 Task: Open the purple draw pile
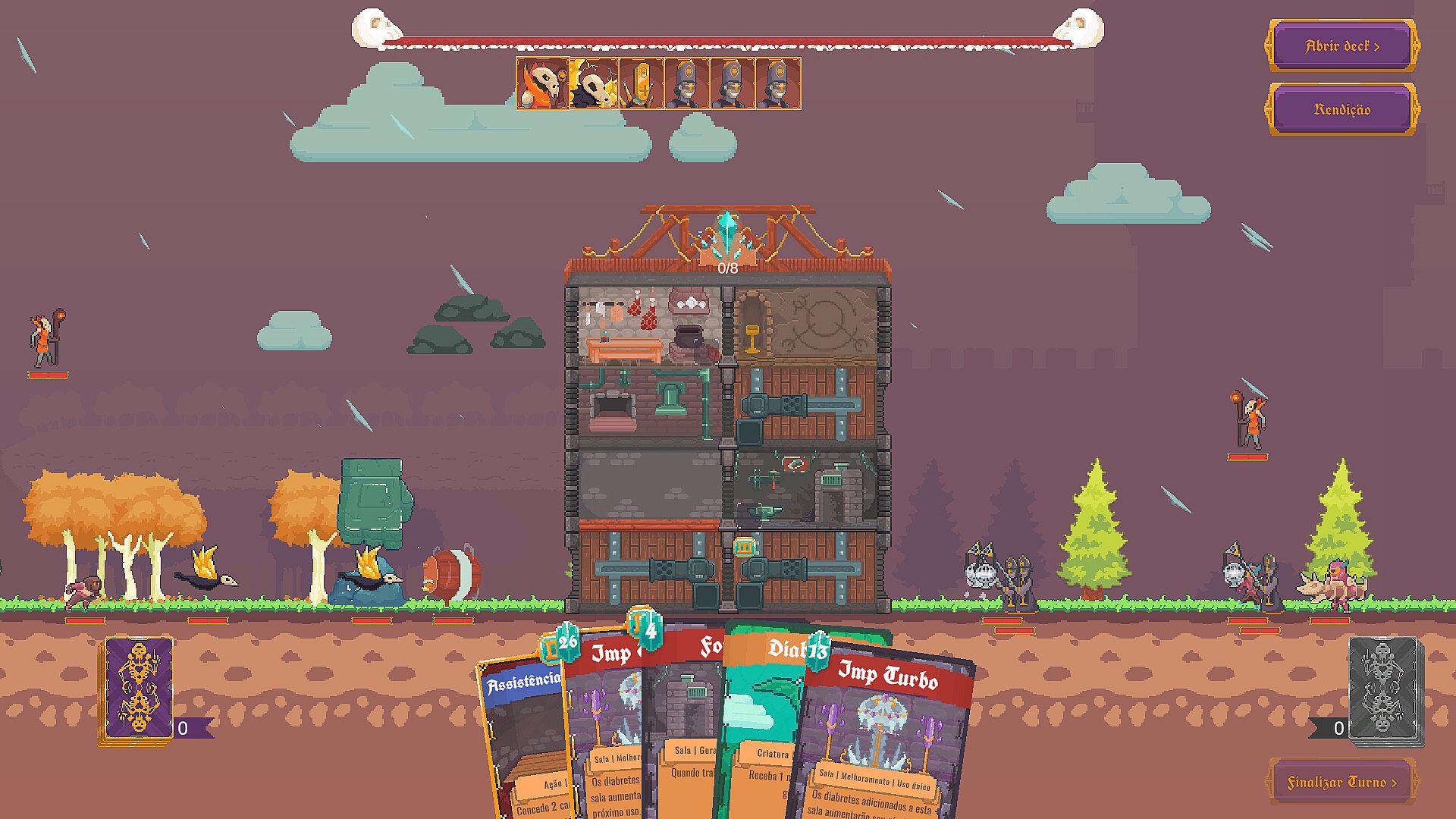(138, 689)
